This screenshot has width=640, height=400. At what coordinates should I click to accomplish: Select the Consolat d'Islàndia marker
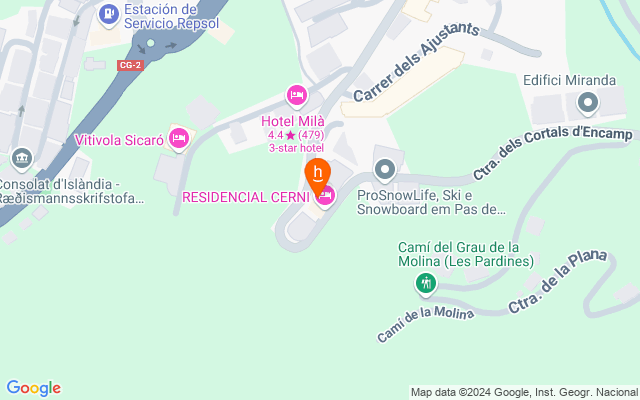(x=20, y=158)
